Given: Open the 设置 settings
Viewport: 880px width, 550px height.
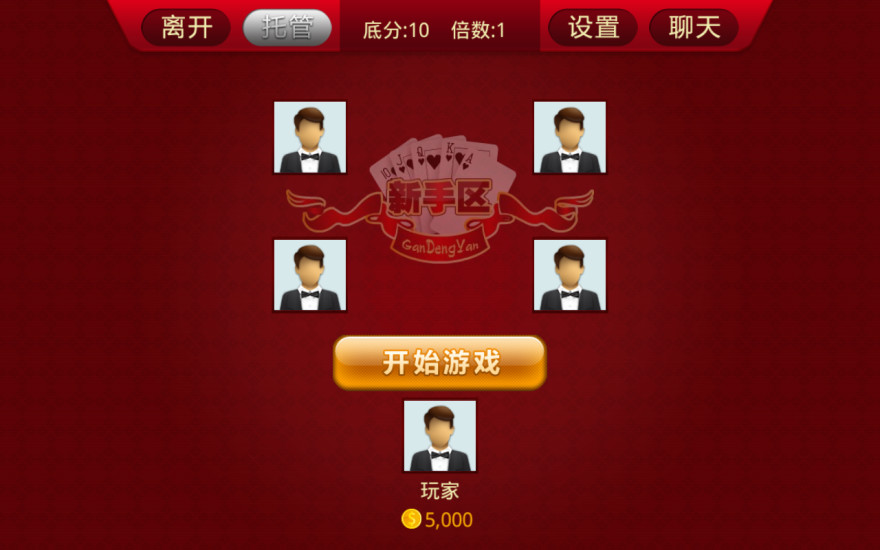Looking at the screenshot, I should point(594,28).
